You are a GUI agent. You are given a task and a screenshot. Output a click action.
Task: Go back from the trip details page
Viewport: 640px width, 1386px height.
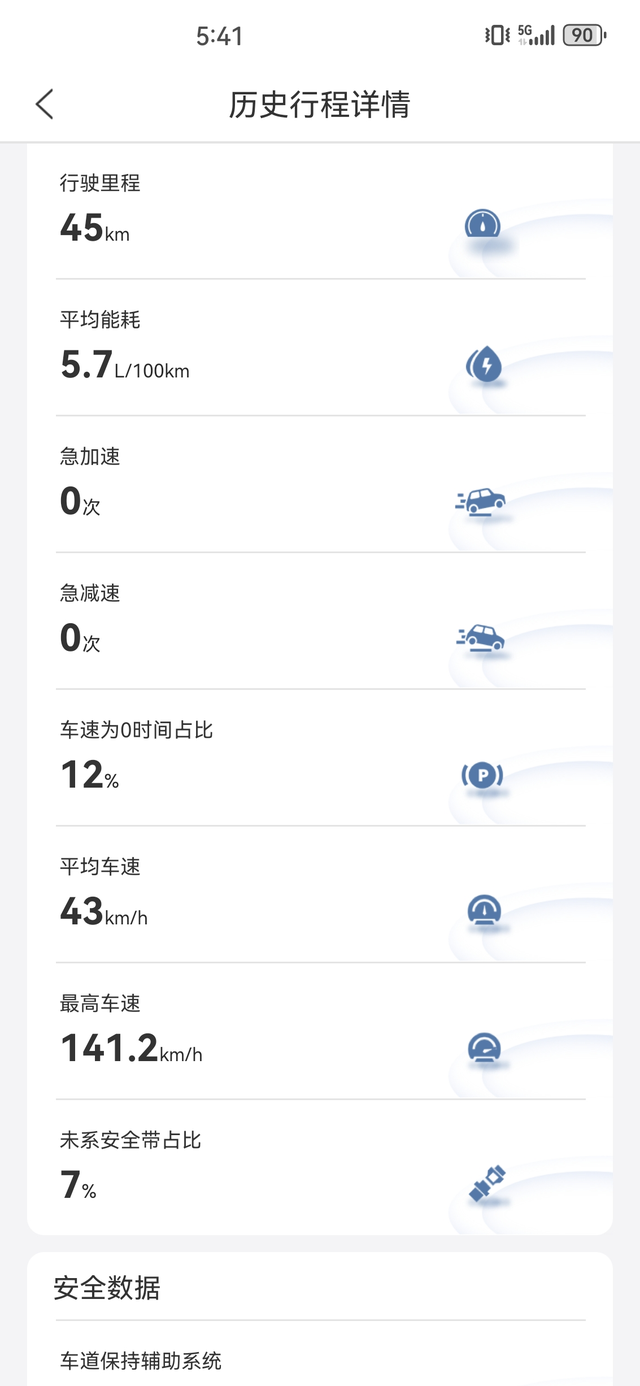coord(44,104)
